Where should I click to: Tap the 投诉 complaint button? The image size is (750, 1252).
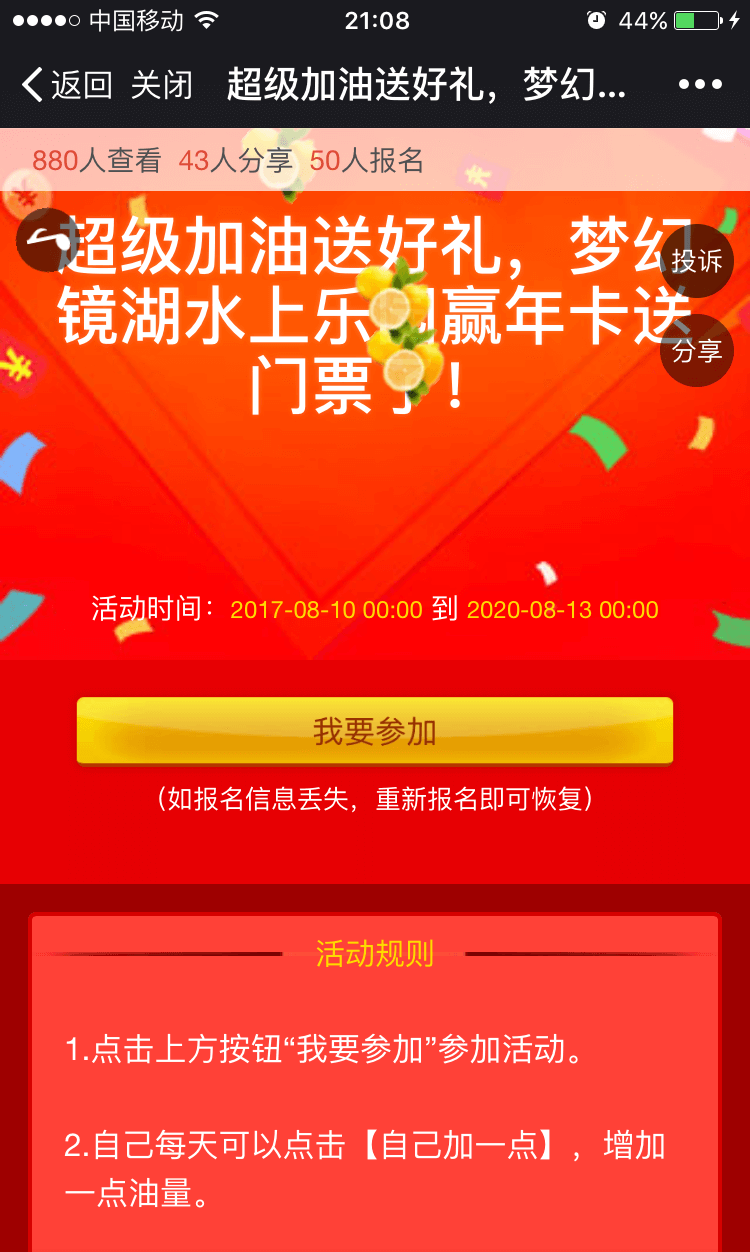[x=696, y=262]
